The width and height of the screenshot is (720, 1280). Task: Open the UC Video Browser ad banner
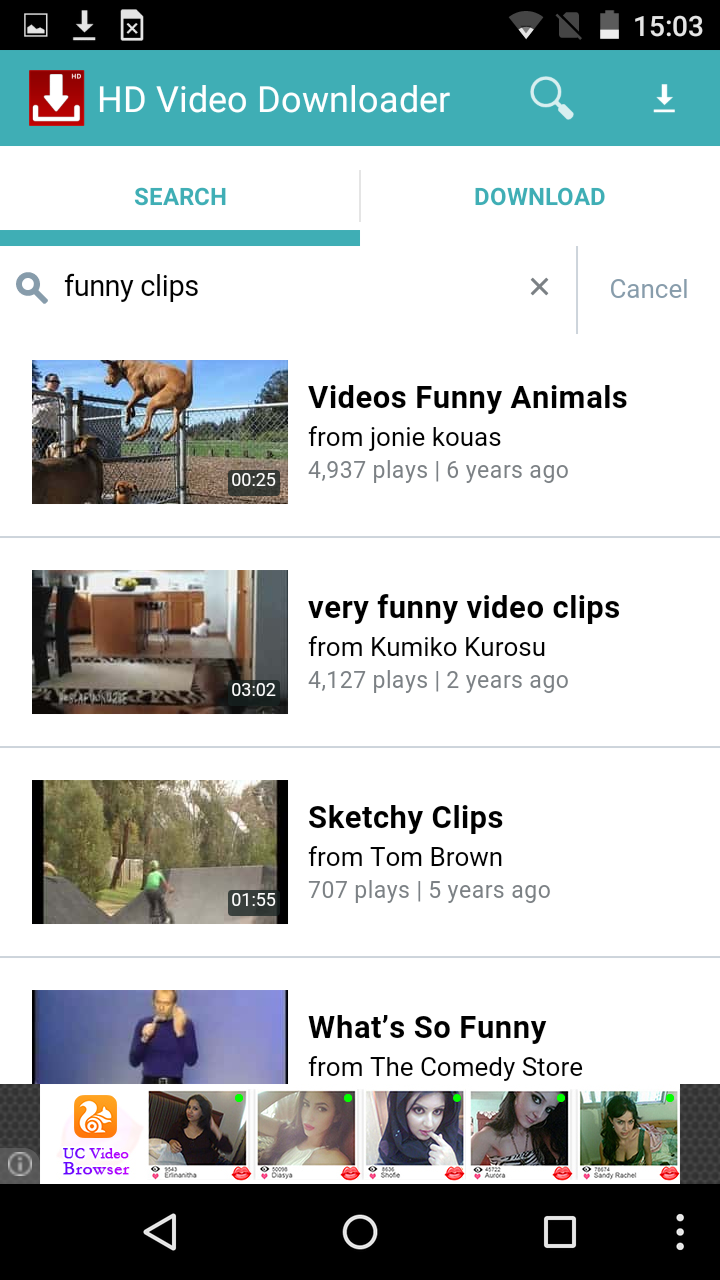coord(360,1134)
